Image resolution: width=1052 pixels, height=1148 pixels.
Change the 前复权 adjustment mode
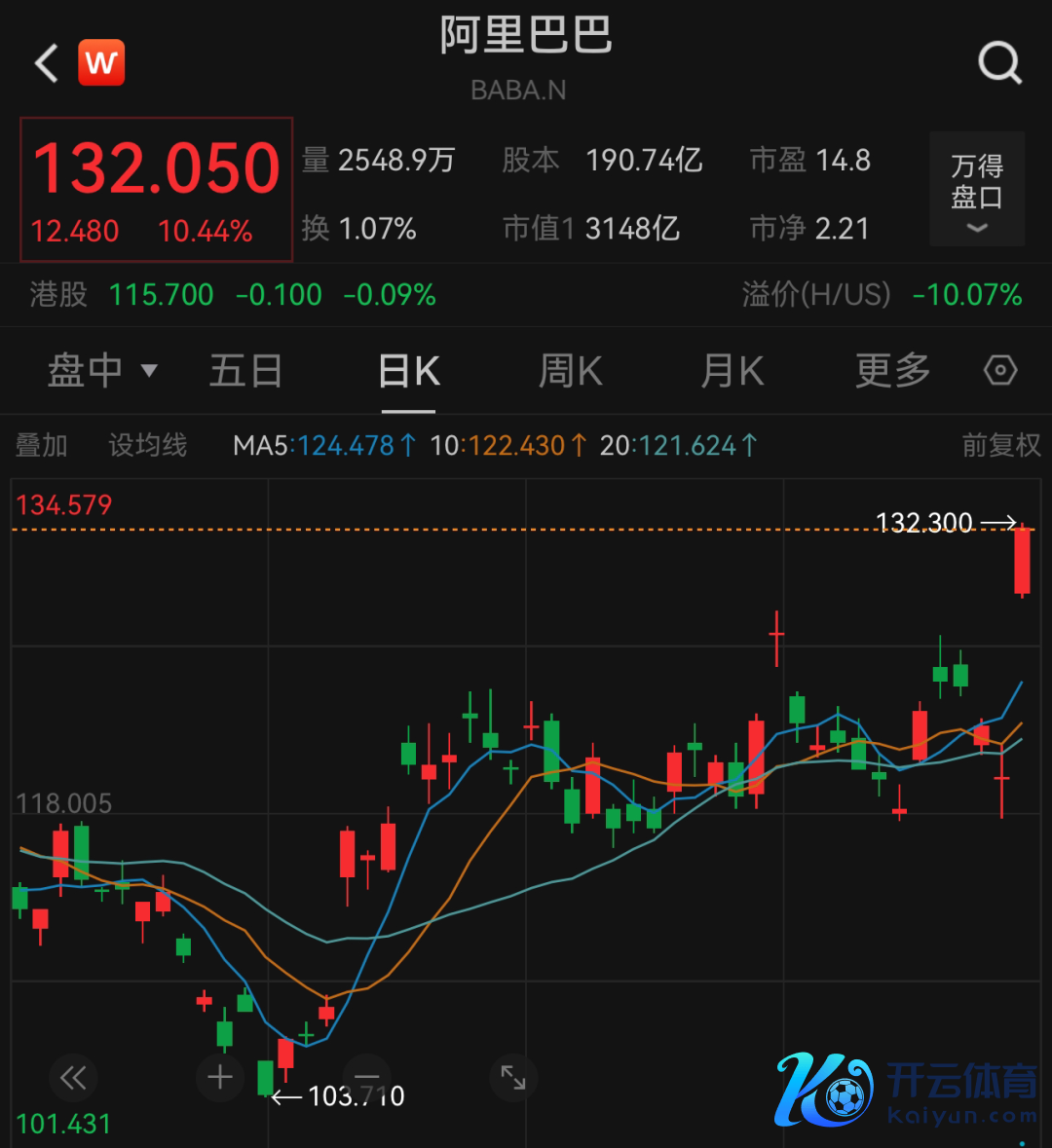pos(1000,446)
